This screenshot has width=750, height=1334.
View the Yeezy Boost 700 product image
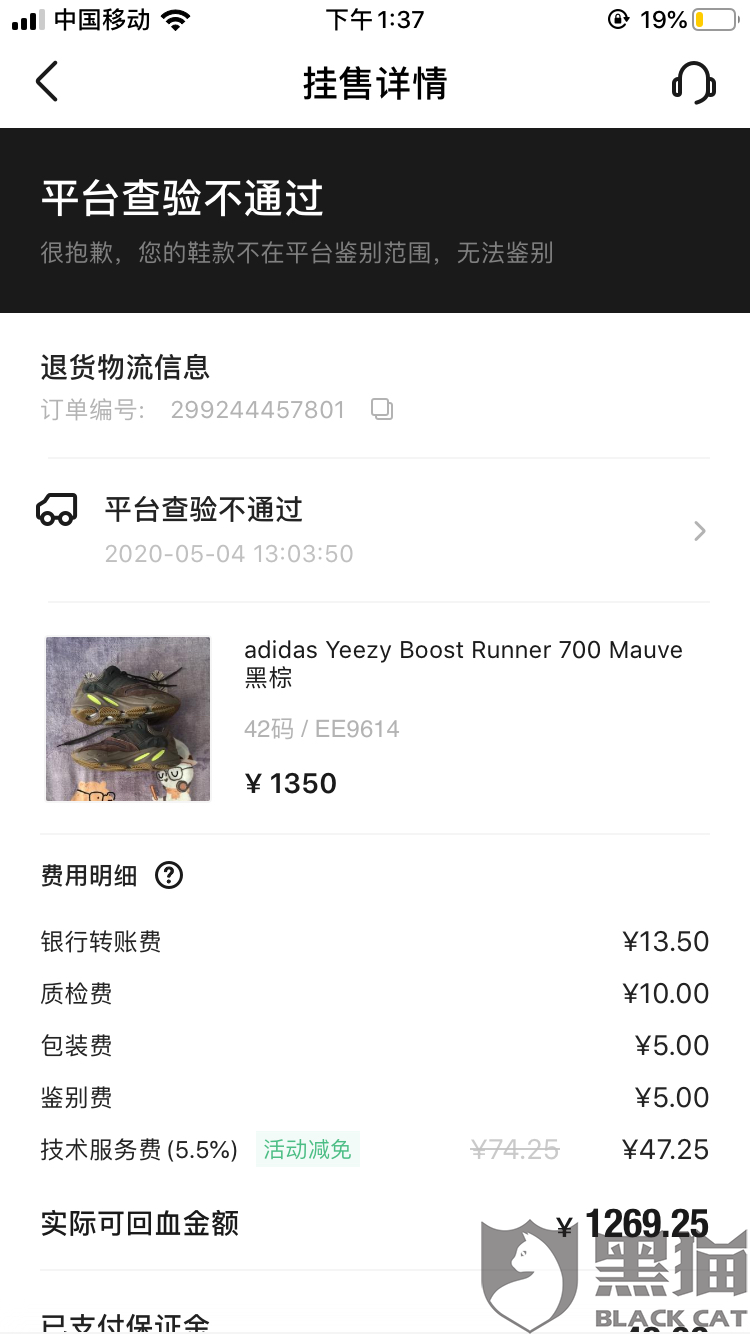click(128, 719)
